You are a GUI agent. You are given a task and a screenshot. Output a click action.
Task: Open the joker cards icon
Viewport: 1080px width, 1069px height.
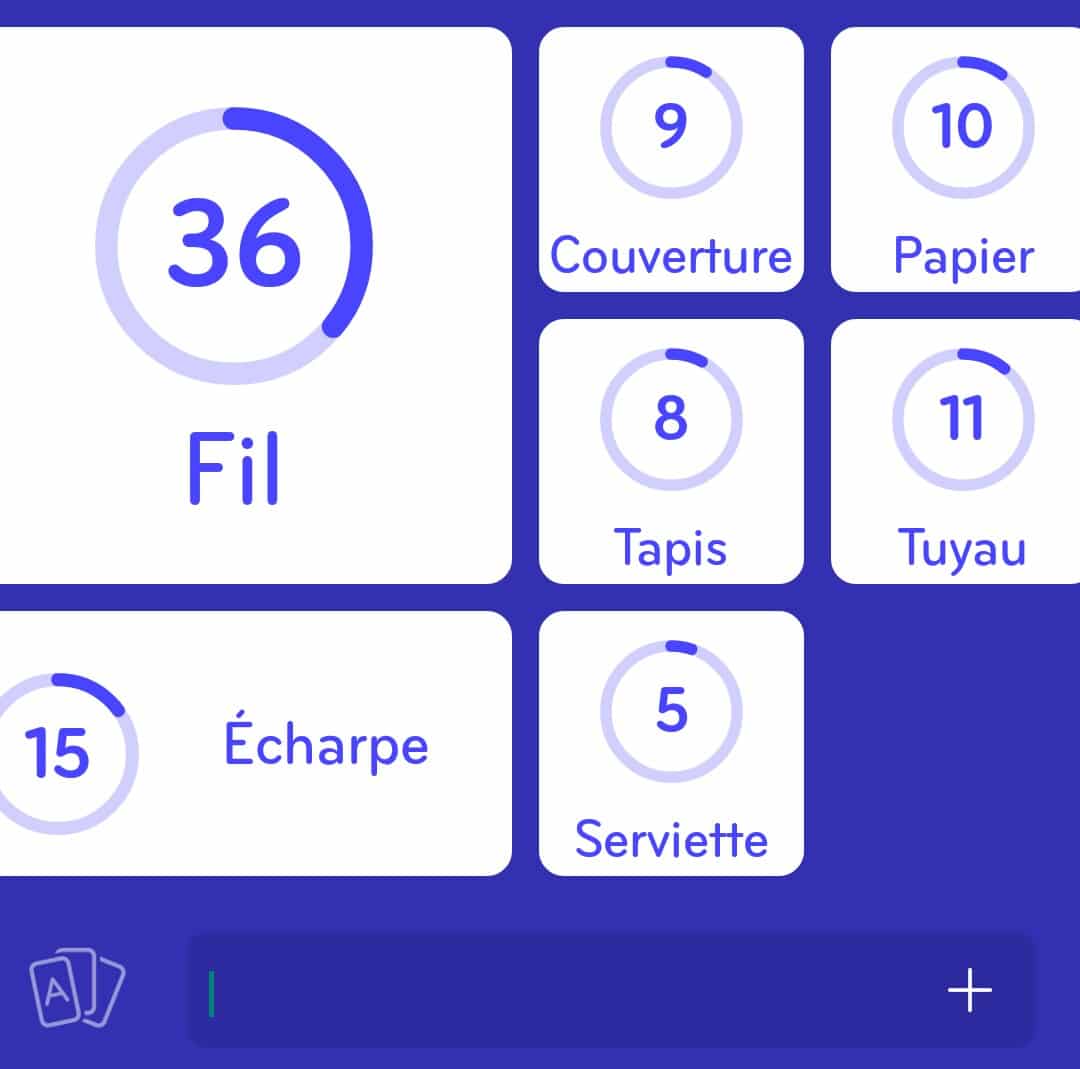tap(76, 988)
